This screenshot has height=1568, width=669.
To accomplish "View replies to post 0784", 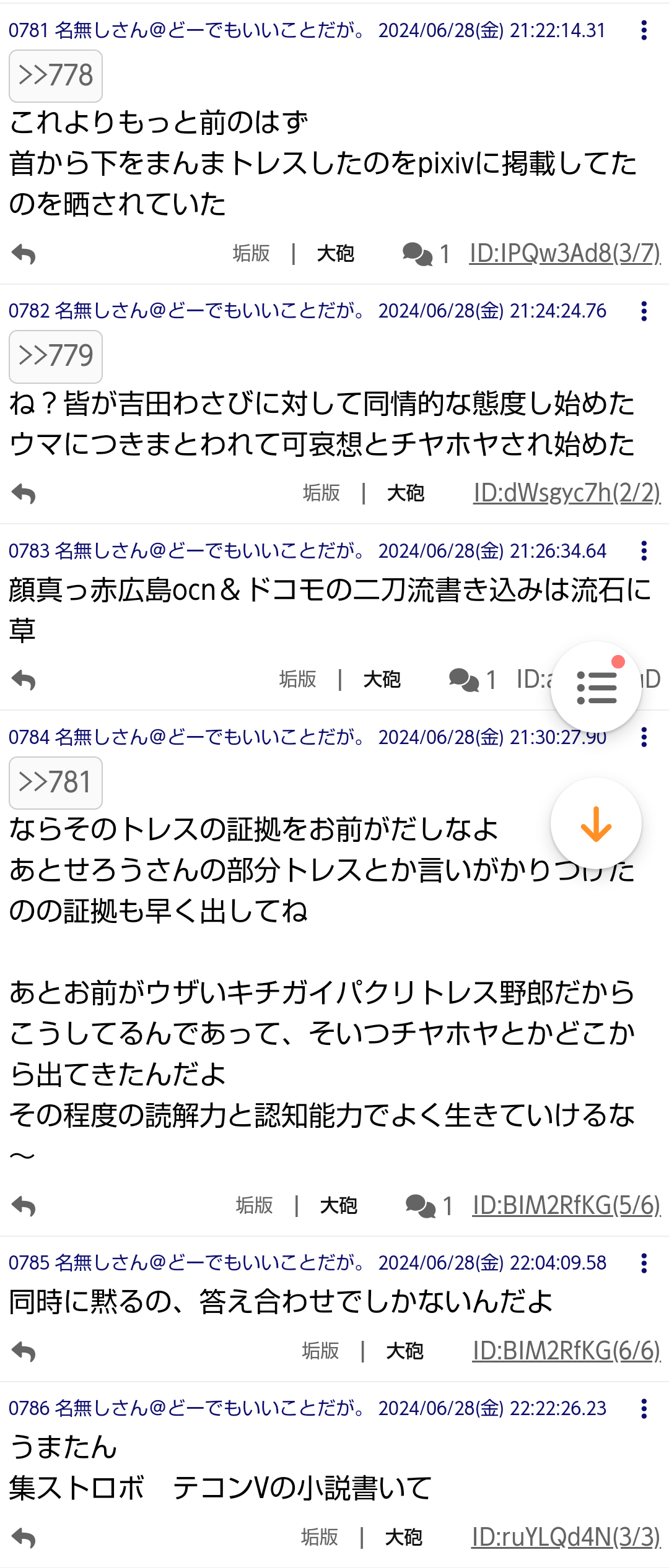I will point(429,1206).
